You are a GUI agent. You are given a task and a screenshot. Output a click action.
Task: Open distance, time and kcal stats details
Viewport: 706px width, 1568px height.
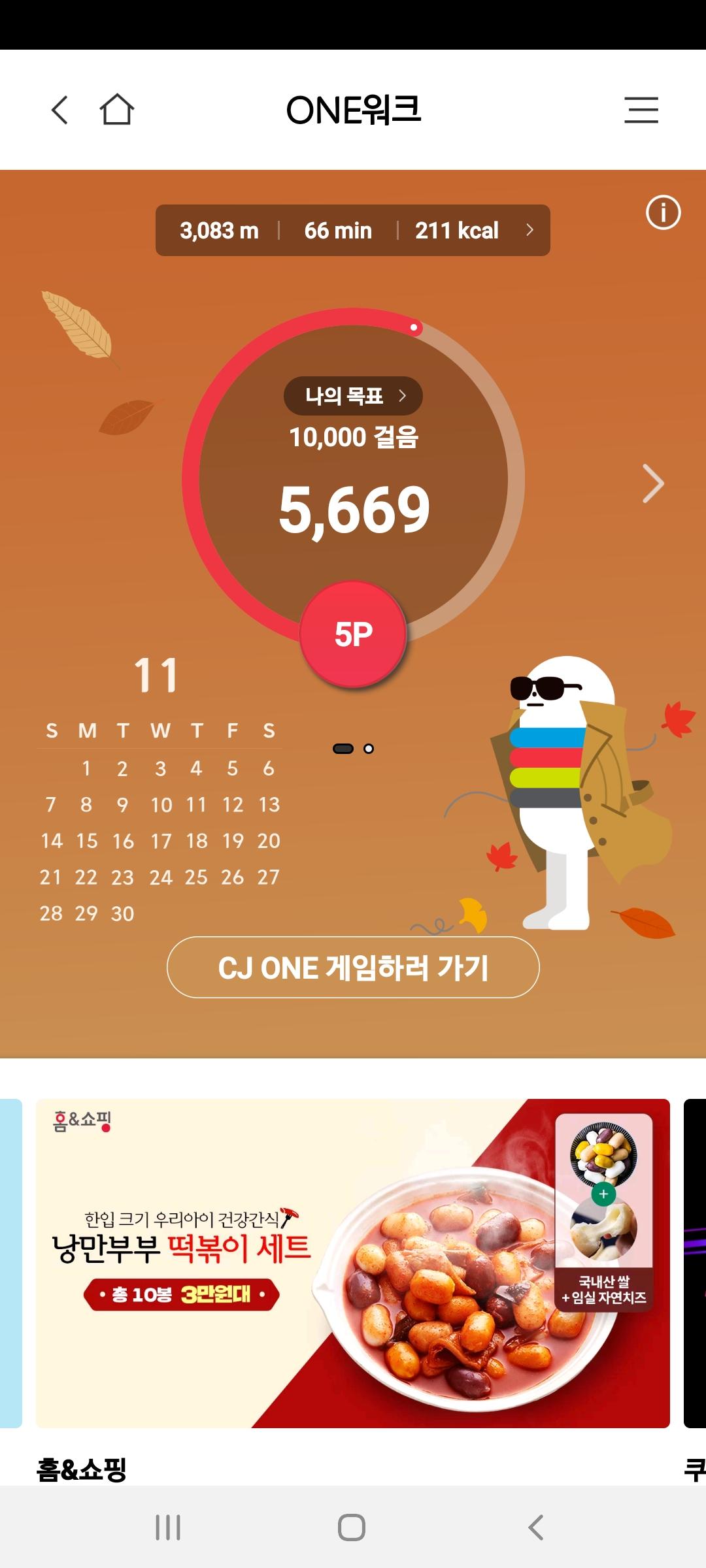click(353, 230)
